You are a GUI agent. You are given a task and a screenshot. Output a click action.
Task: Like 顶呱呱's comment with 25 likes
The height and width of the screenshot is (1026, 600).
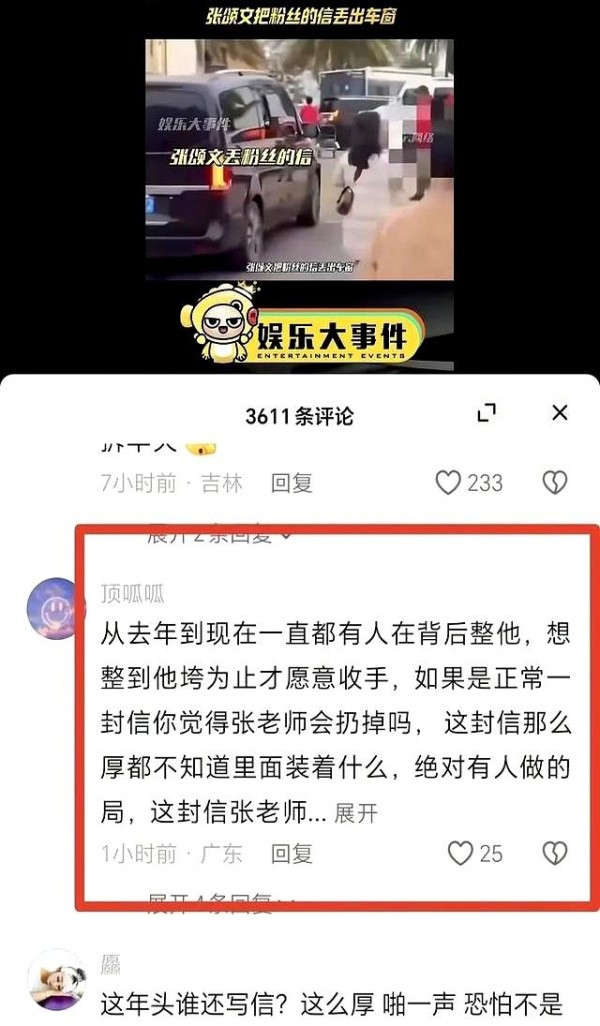[460, 853]
